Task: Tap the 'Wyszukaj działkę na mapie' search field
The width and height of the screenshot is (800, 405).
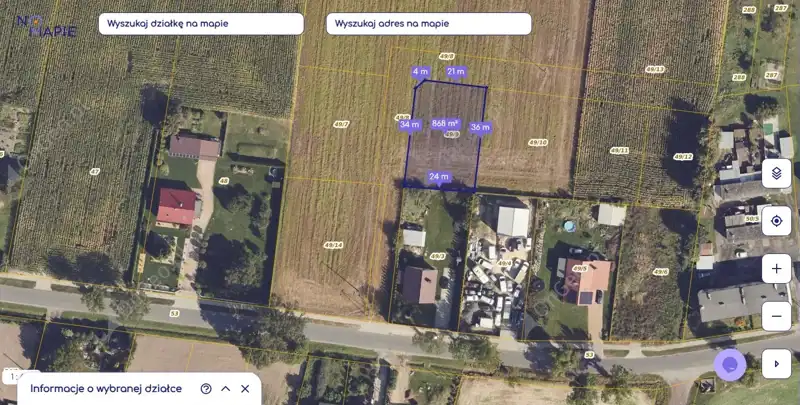Action: coord(200,24)
